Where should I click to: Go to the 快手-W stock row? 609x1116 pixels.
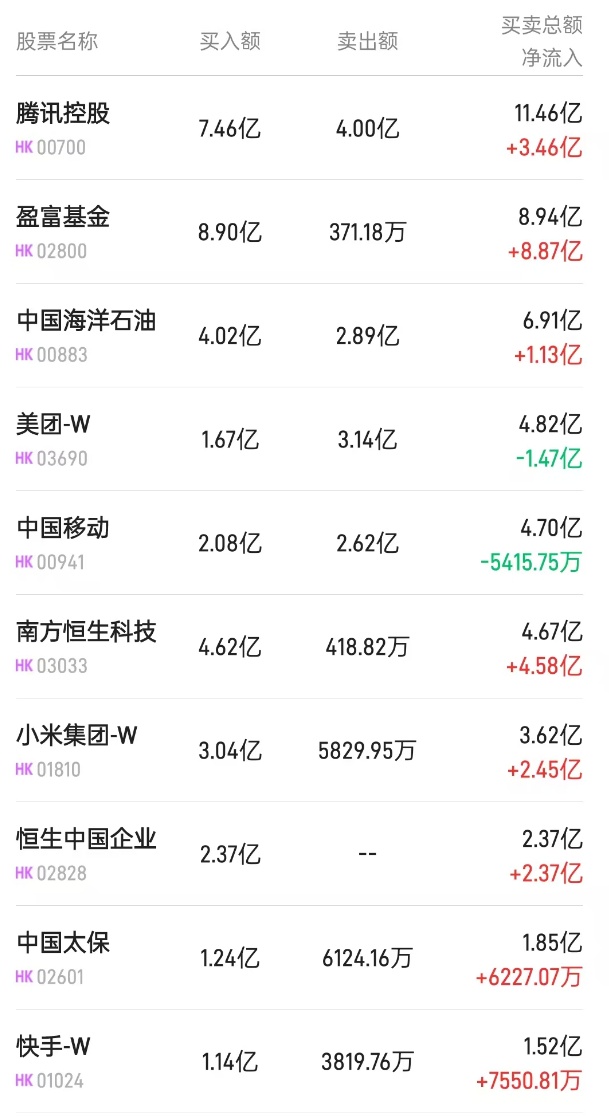(54, 1047)
